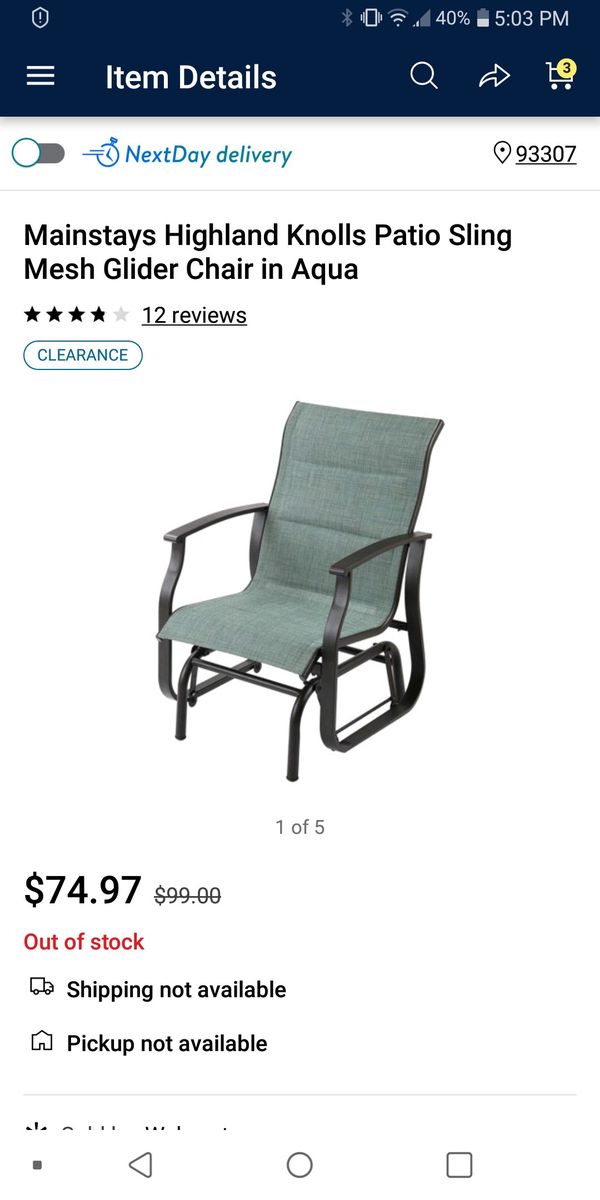Go to the device home screen

(x=300, y=1164)
